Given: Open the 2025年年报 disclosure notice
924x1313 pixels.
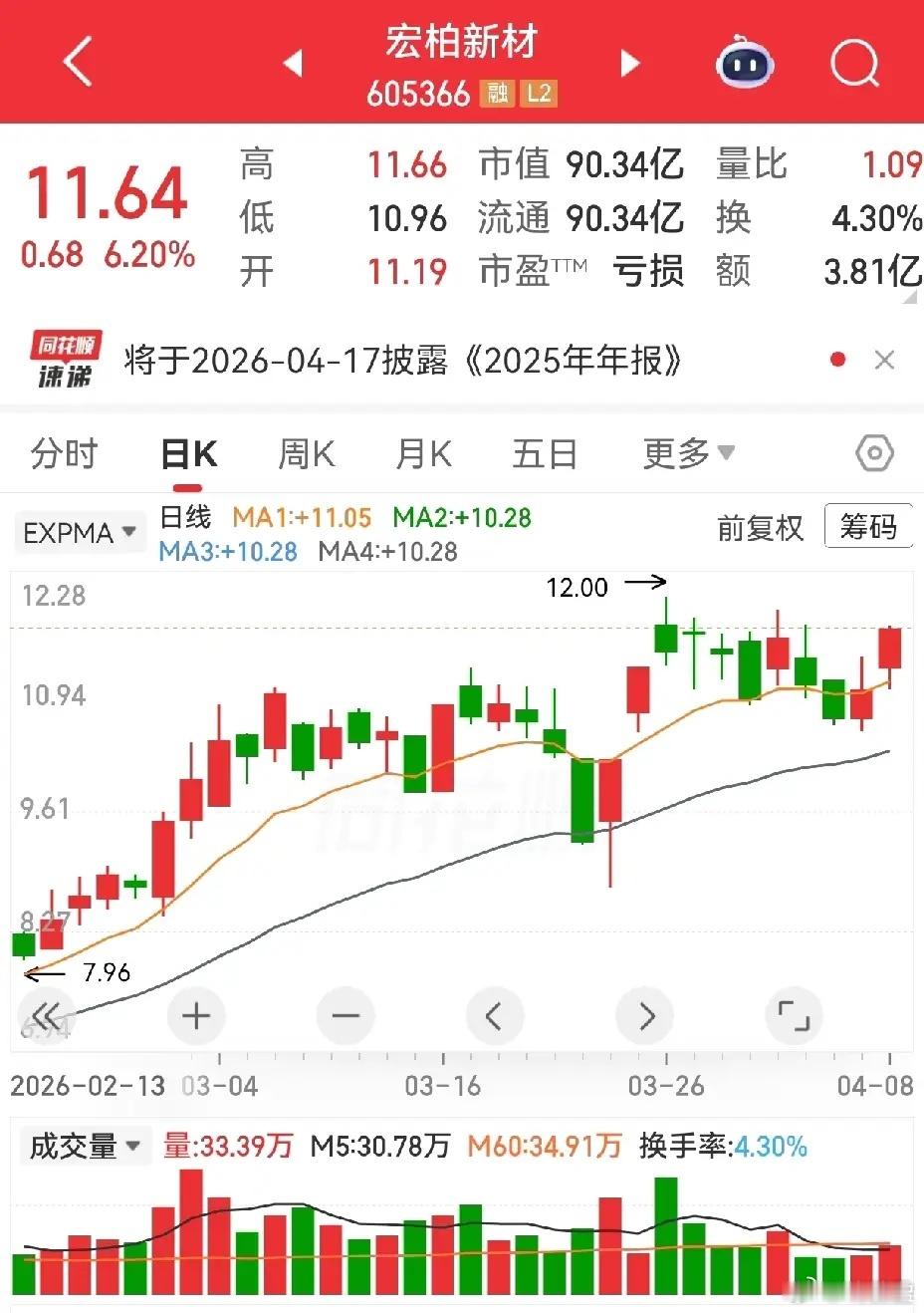Looking at the screenshot, I should tap(402, 360).
